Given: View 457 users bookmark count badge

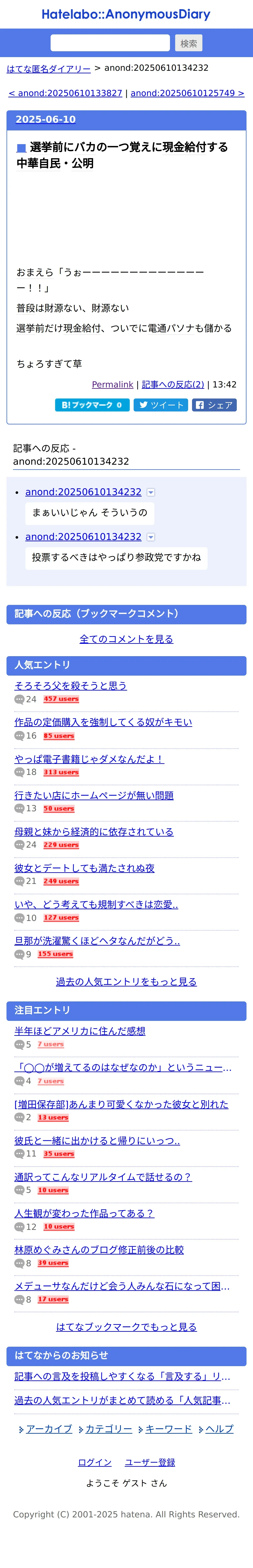Looking at the screenshot, I should tap(61, 699).
